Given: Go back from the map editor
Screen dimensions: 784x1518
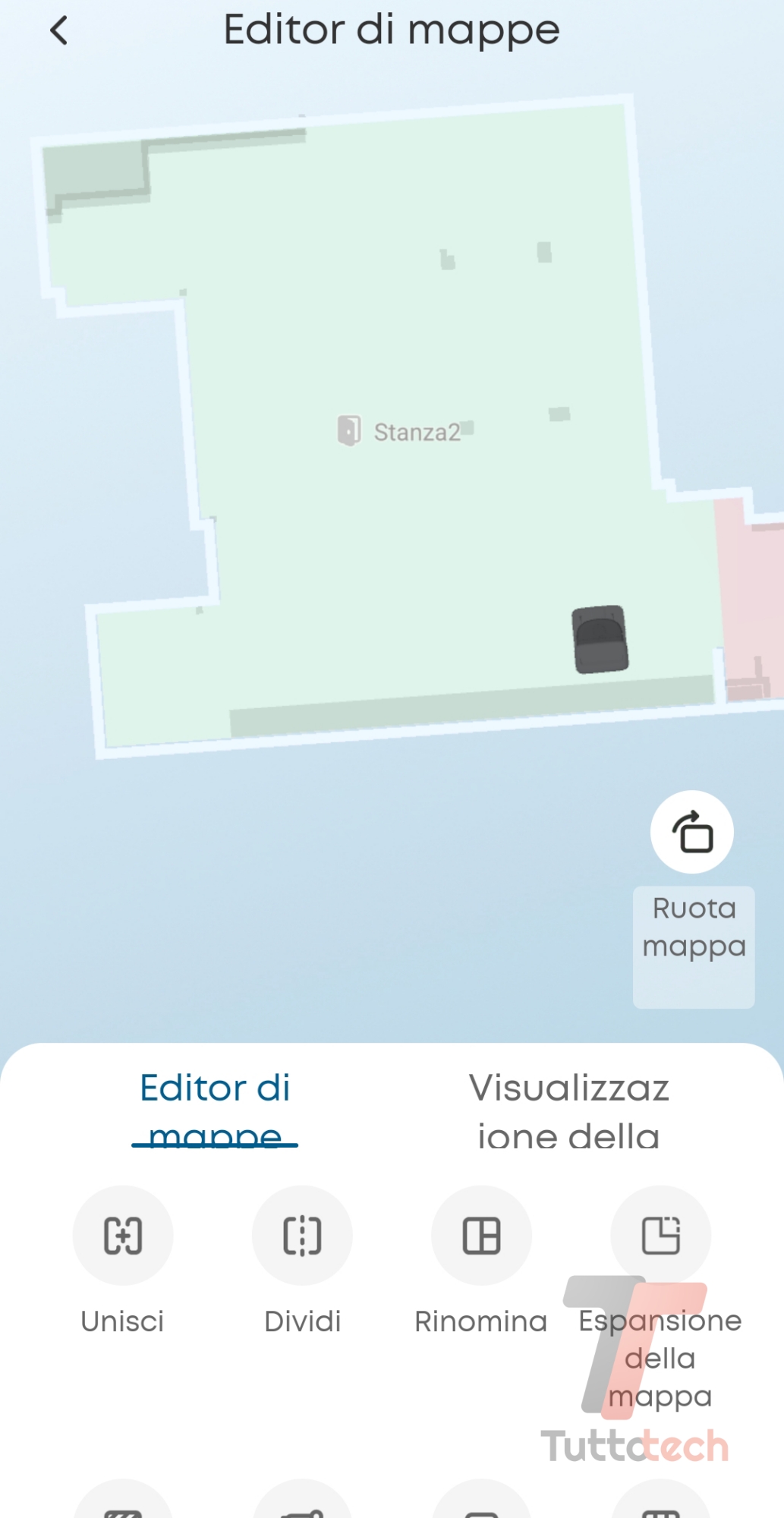Looking at the screenshot, I should click(59, 31).
